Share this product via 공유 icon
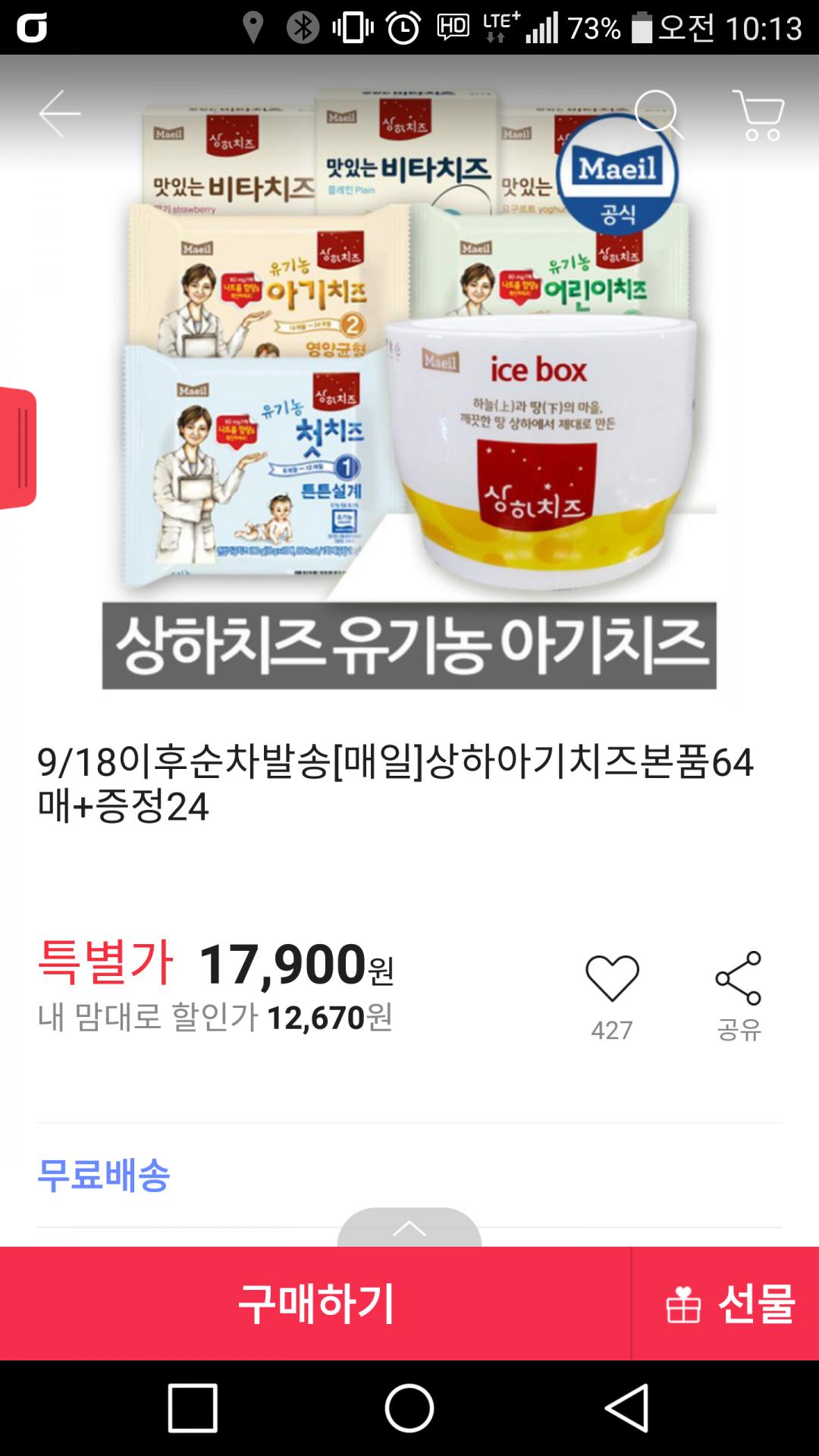Image resolution: width=819 pixels, height=1456 pixels. pyautogui.click(x=739, y=980)
